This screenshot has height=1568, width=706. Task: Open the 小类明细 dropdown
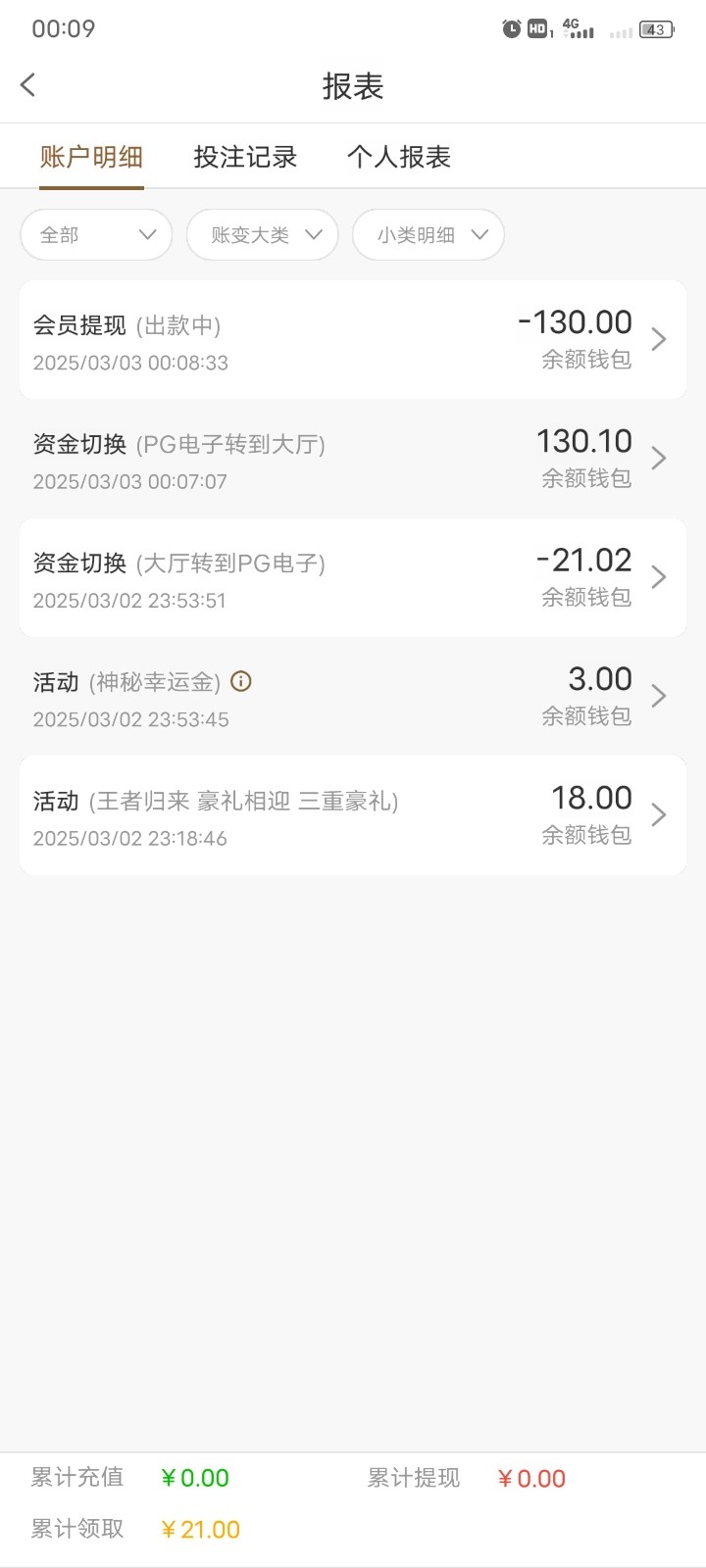(x=429, y=235)
